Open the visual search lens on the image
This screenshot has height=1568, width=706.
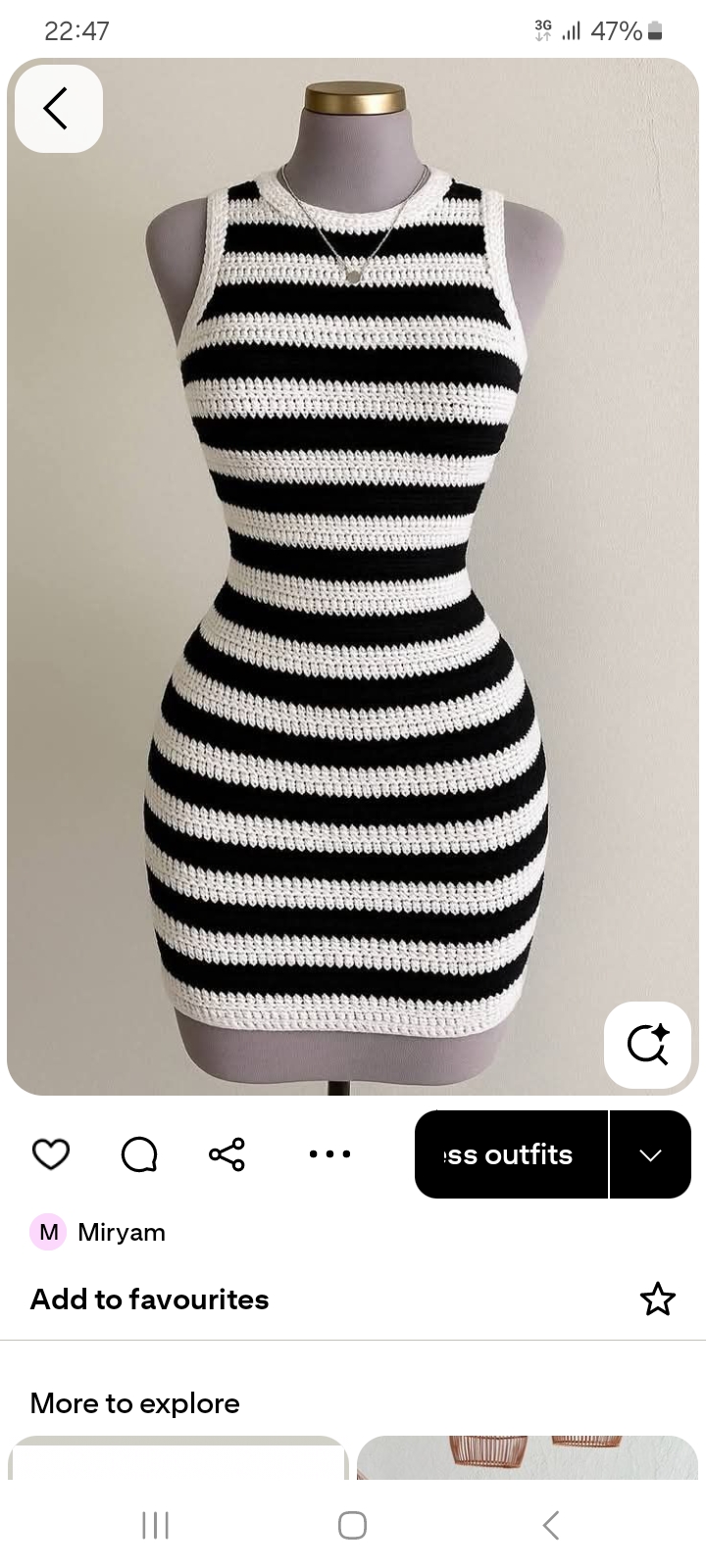[648, 1046]
